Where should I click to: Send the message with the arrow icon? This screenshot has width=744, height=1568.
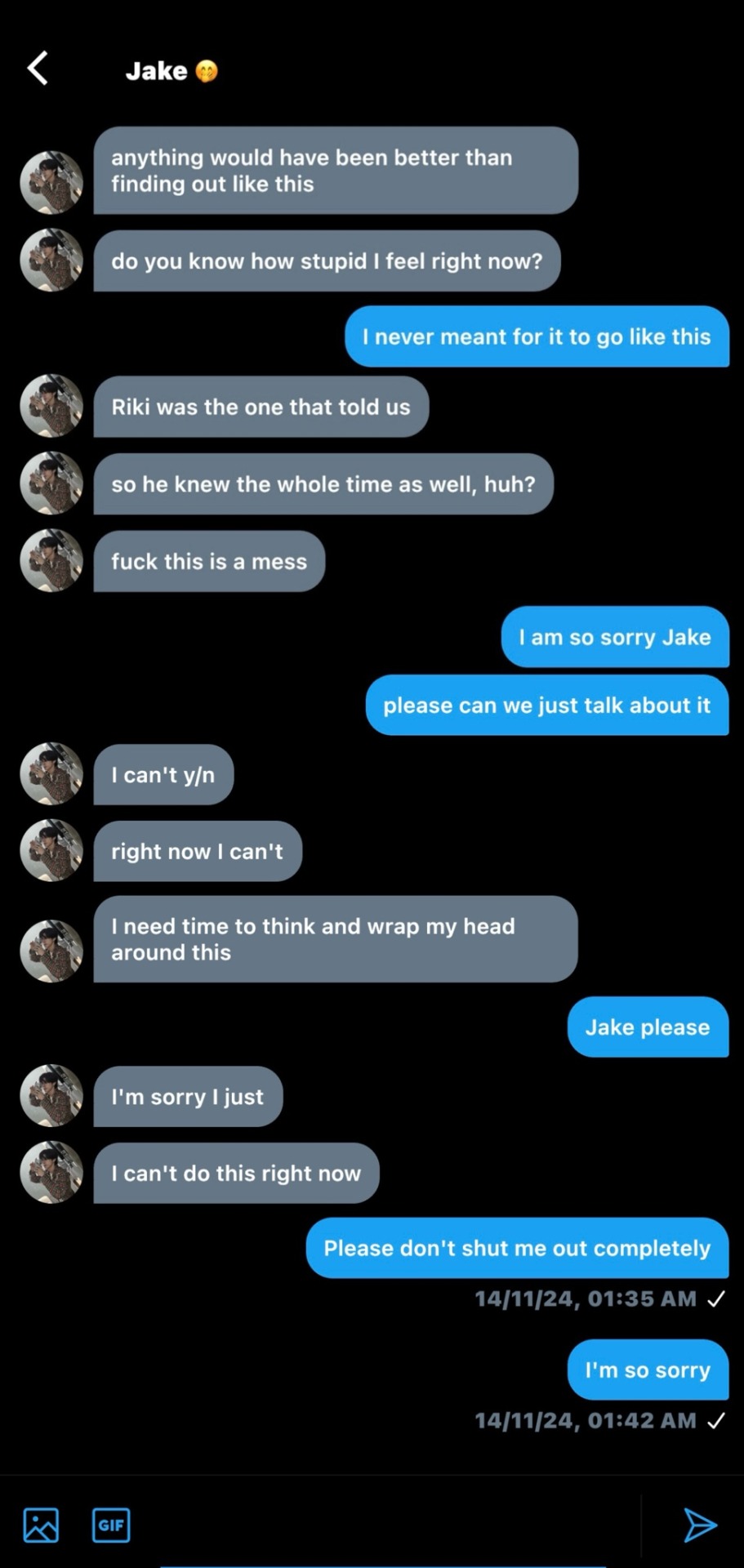tap(699, 1525)
